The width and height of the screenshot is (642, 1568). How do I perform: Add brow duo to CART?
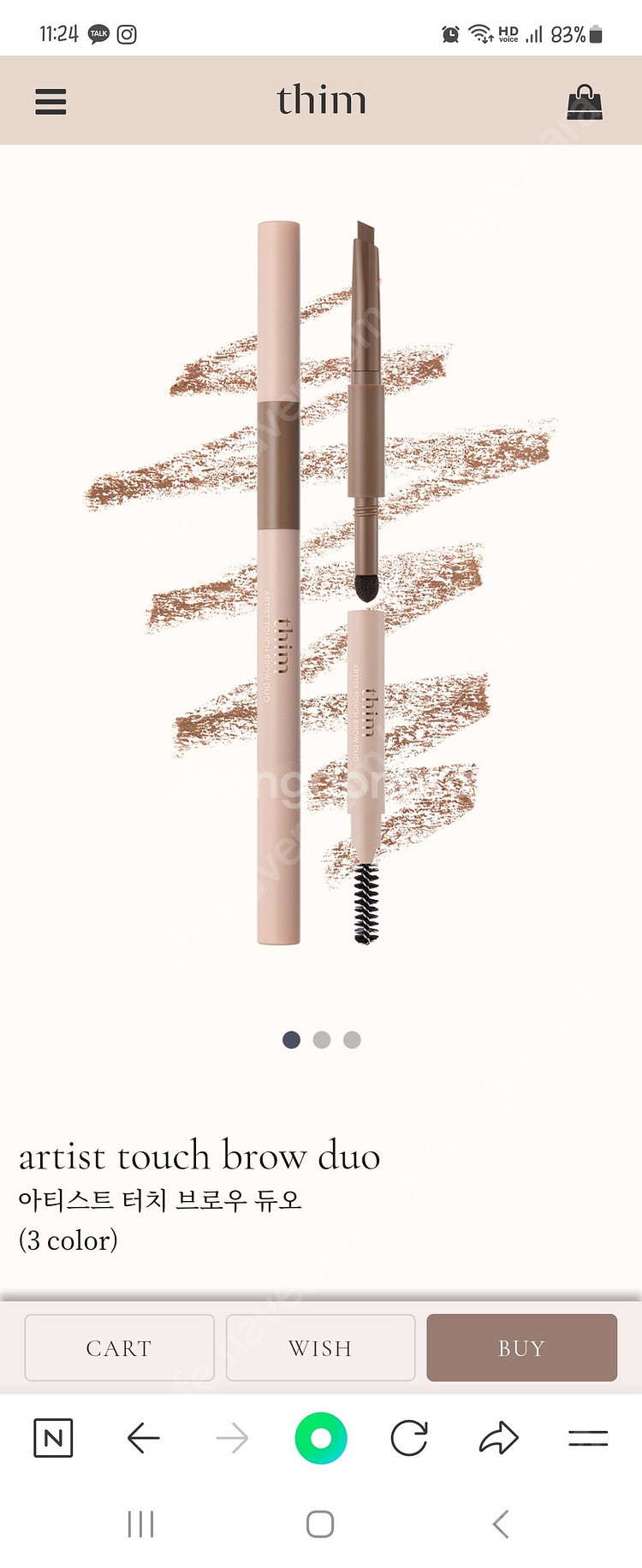point(119,1347)
